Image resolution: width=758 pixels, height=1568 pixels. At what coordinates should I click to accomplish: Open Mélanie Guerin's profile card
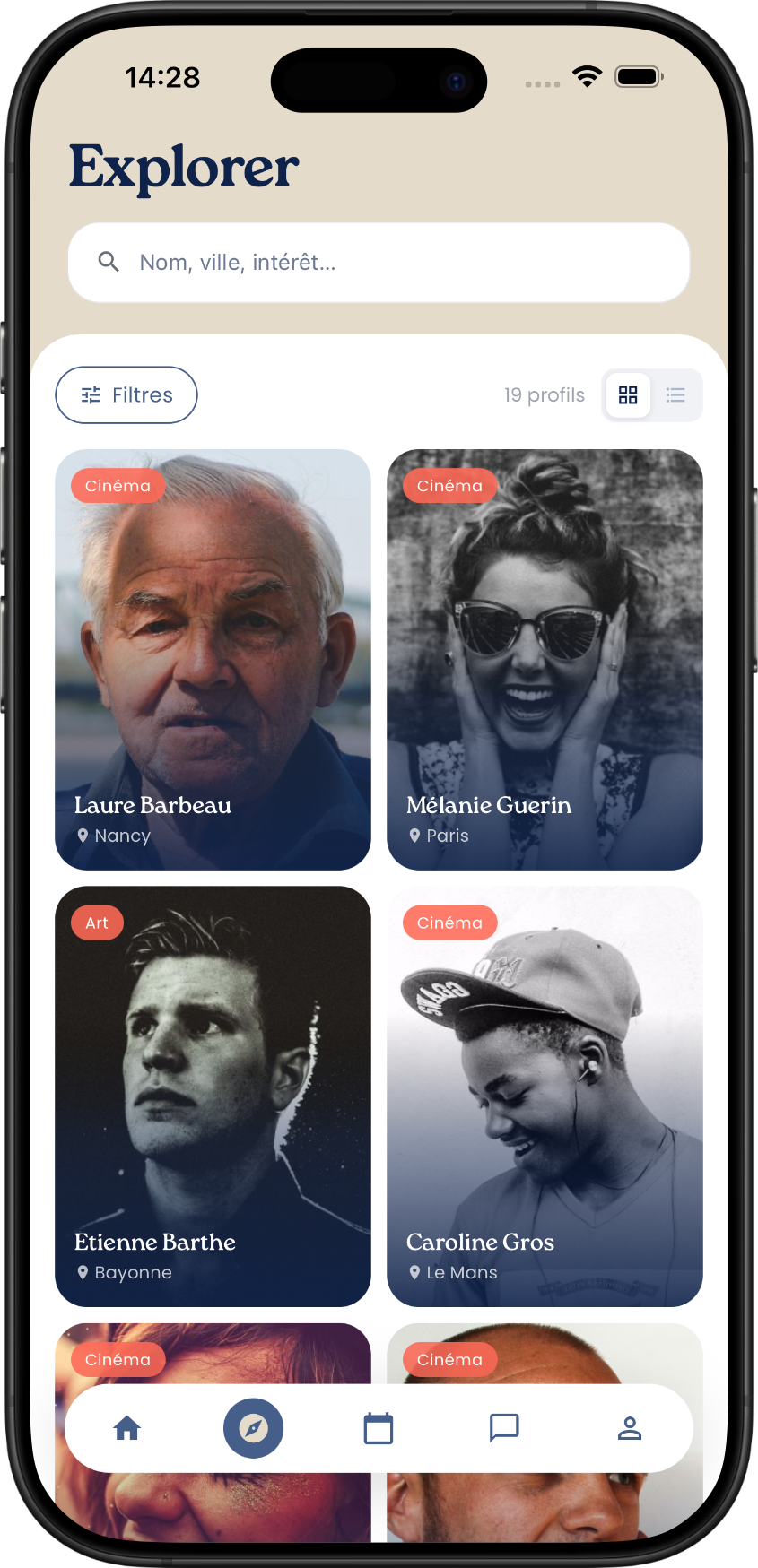tap(545, 659)
